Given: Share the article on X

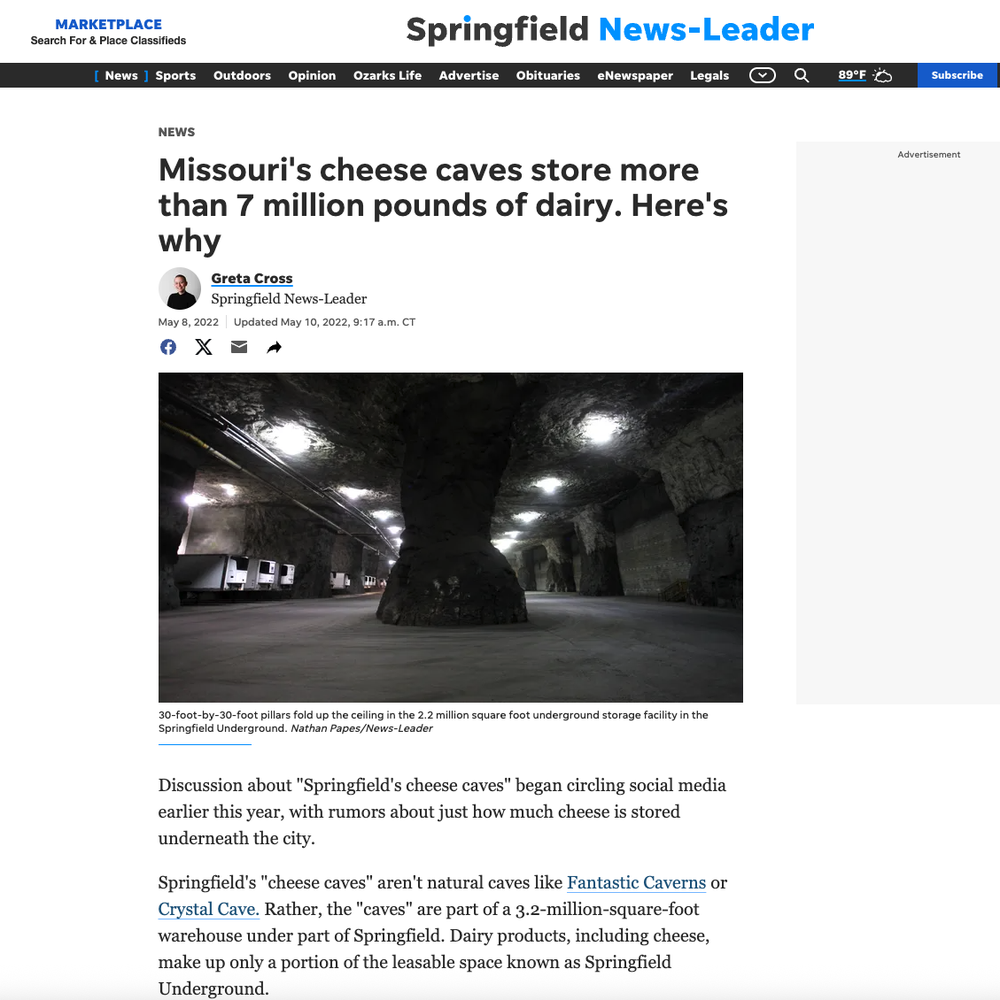Looking at the screenshot, I should click(203, 347).
